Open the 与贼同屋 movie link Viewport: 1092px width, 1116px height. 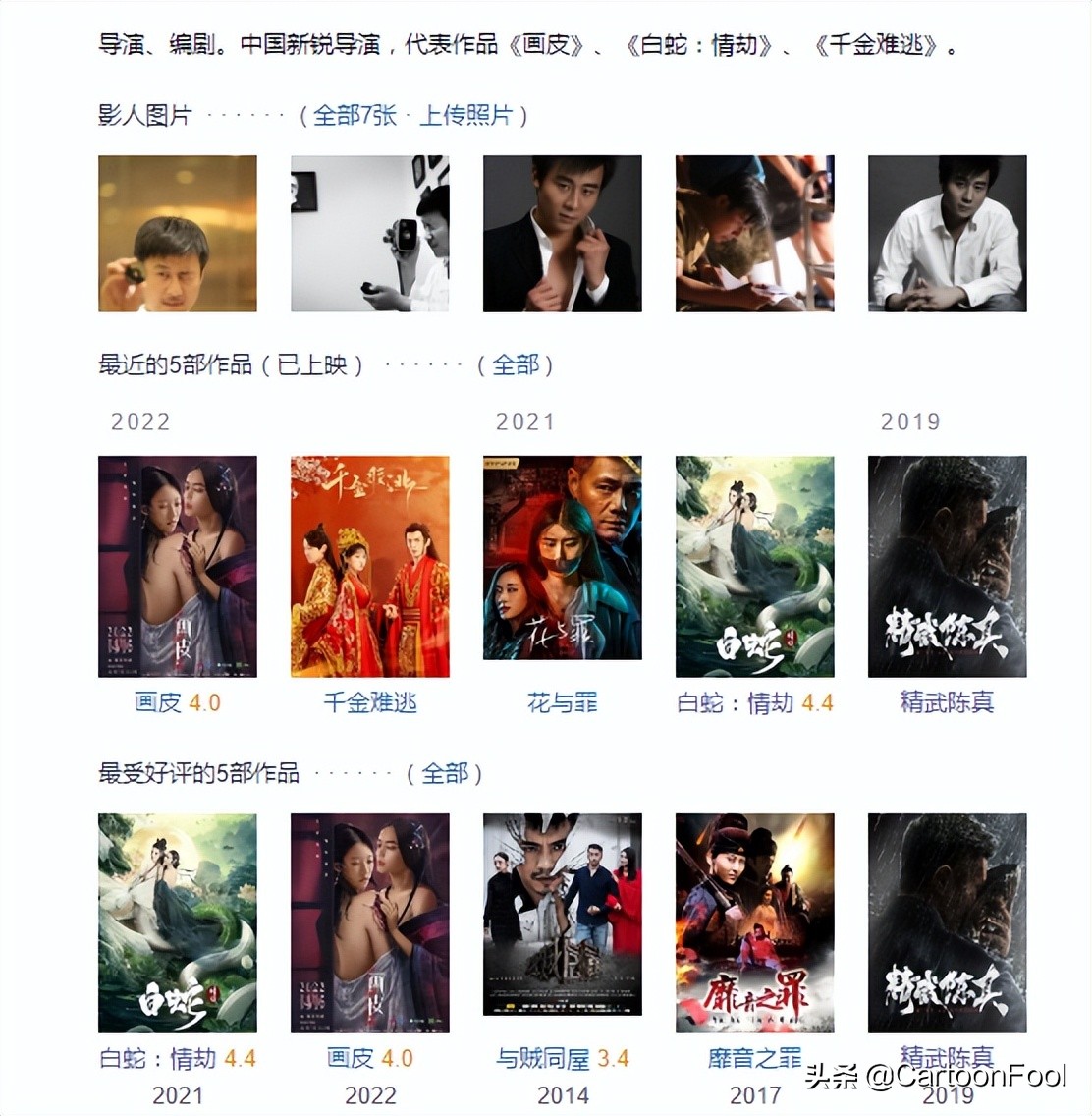[542, 1059]
